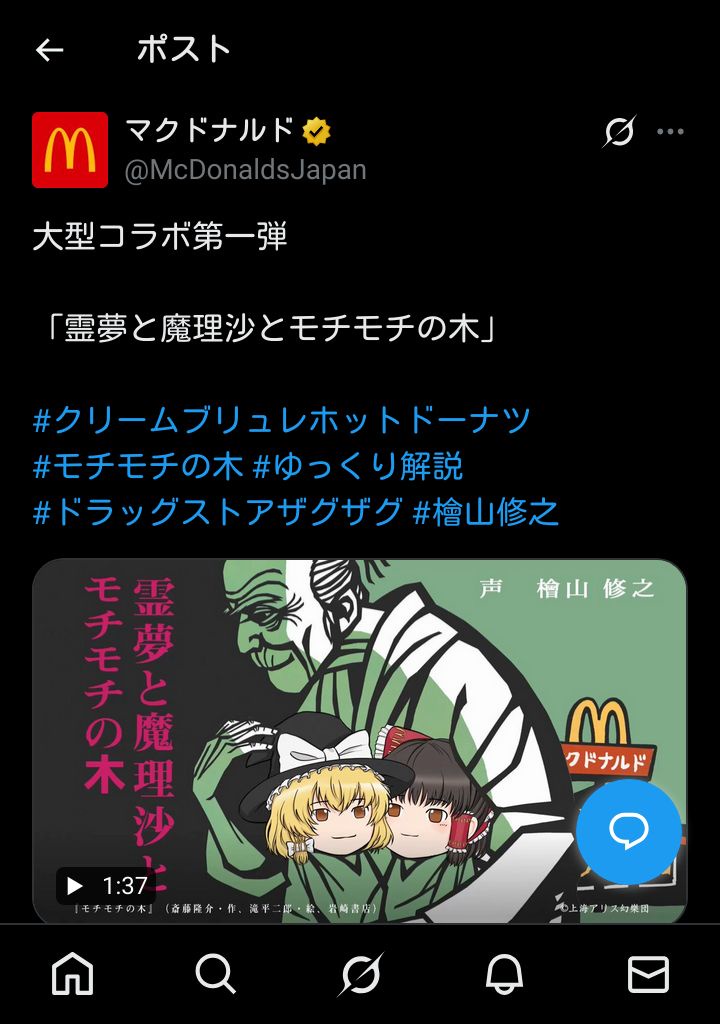Image resolution: width=720 pixels, height=1024 pixels.
Task: Open the post overflow menu
Action: click(670, 131)
